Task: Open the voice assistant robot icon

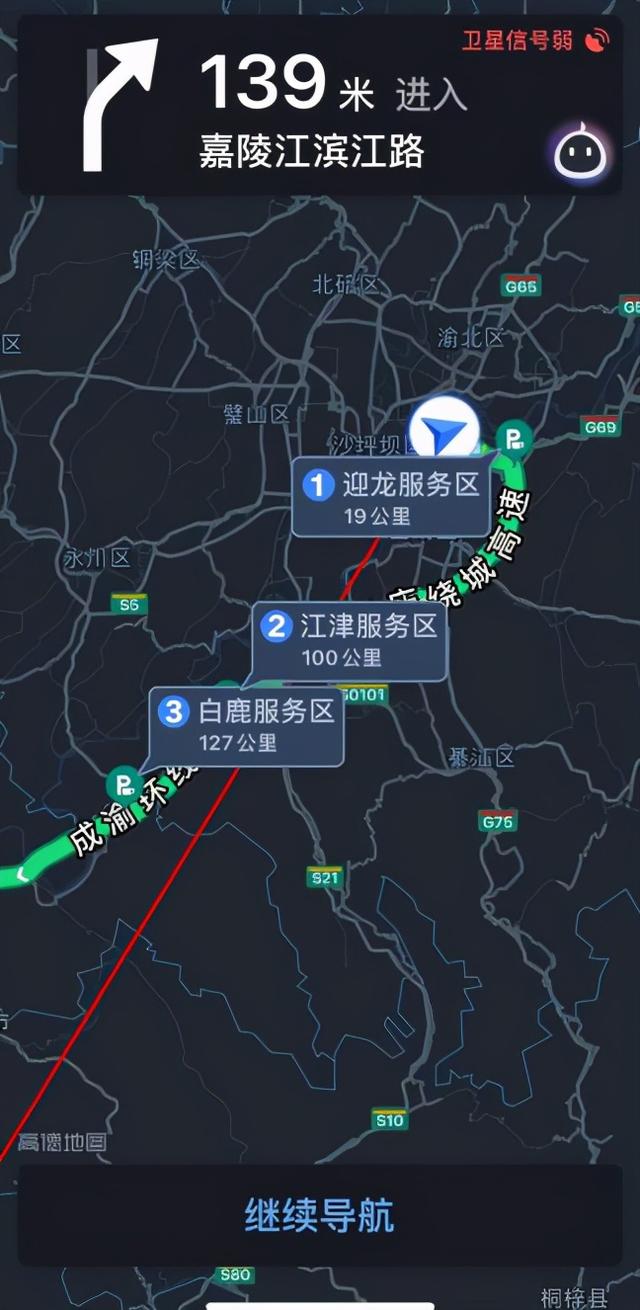Action: coord(582,153)
